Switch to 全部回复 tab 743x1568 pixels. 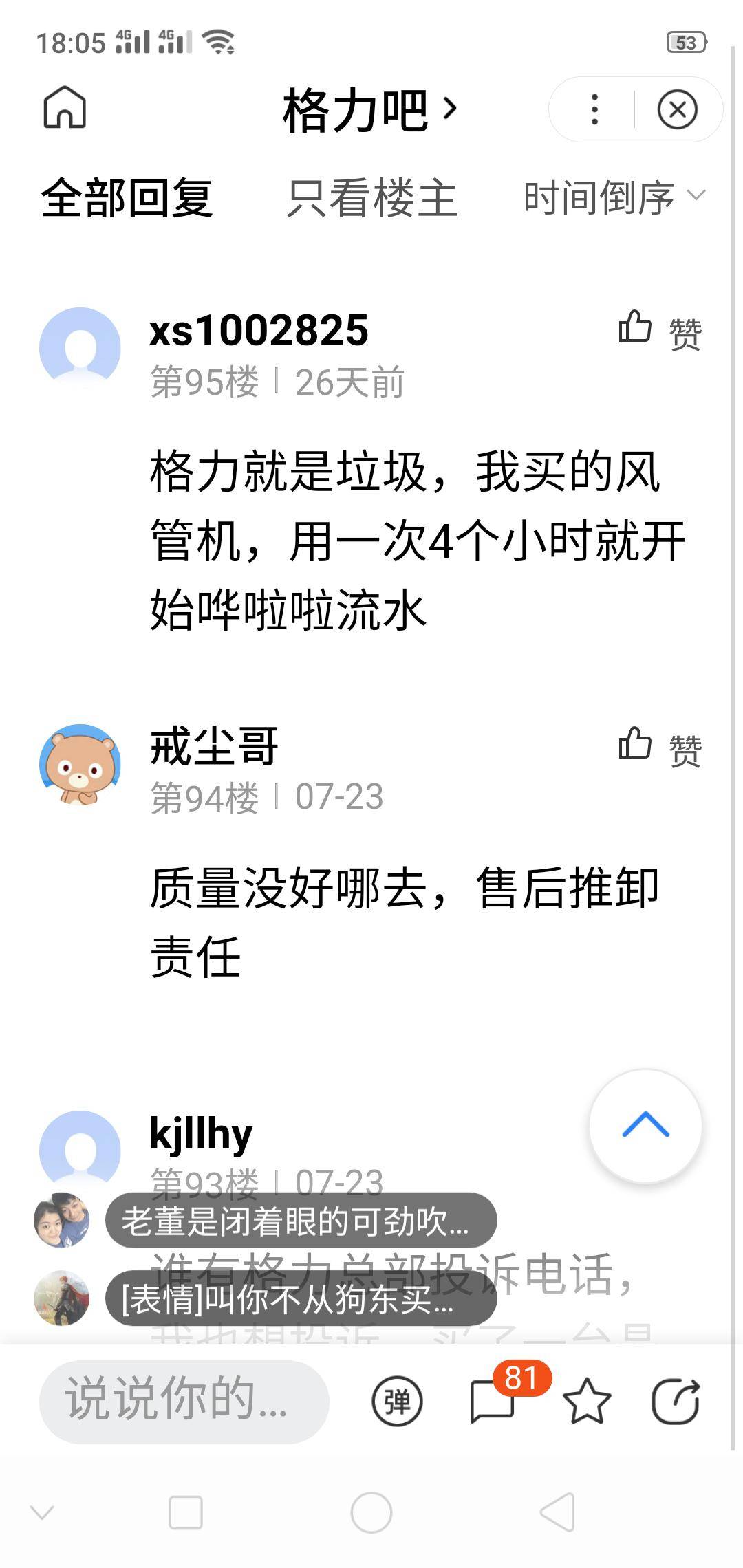pyautogui.click(x=127, y=198)
